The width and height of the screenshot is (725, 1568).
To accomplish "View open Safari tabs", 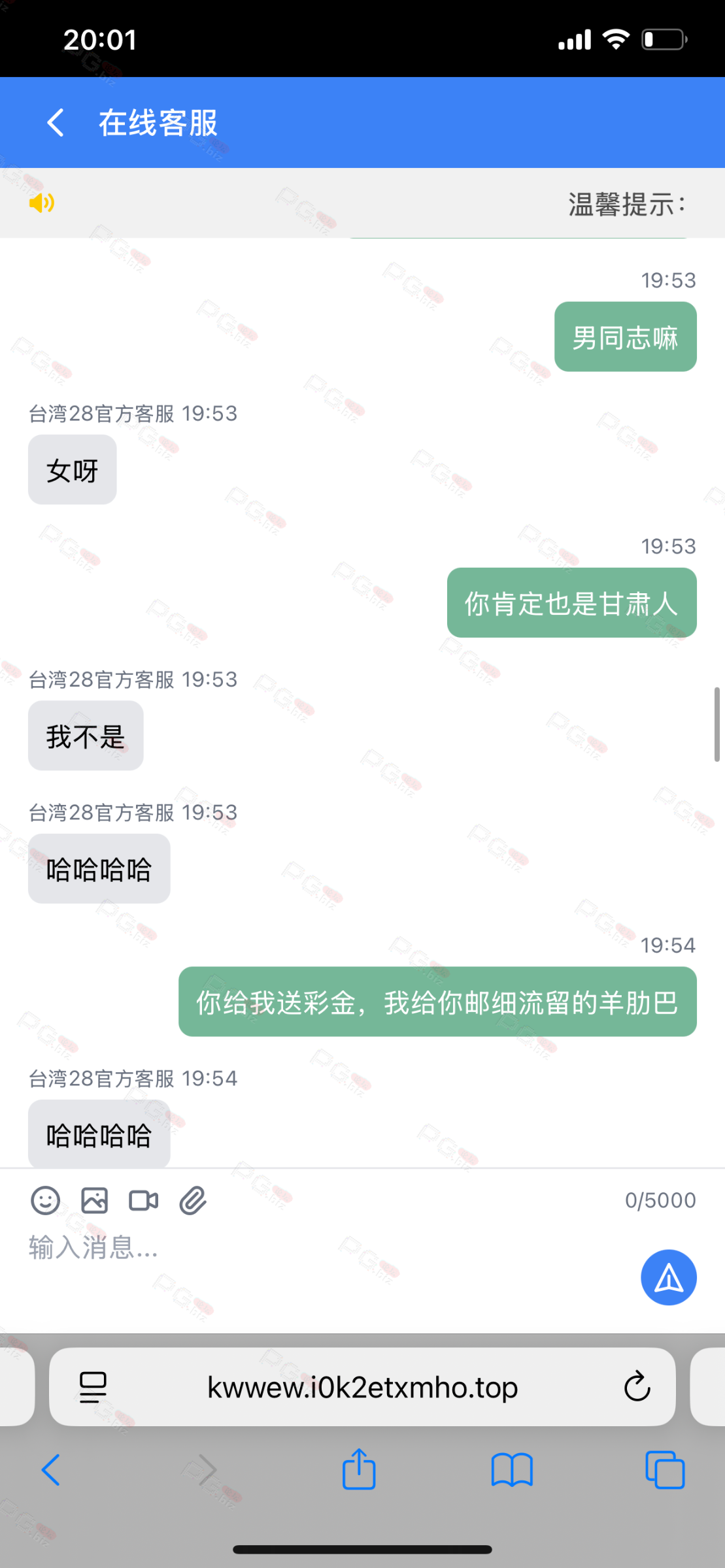I will pyautogui.click(x=664, y=1469).
